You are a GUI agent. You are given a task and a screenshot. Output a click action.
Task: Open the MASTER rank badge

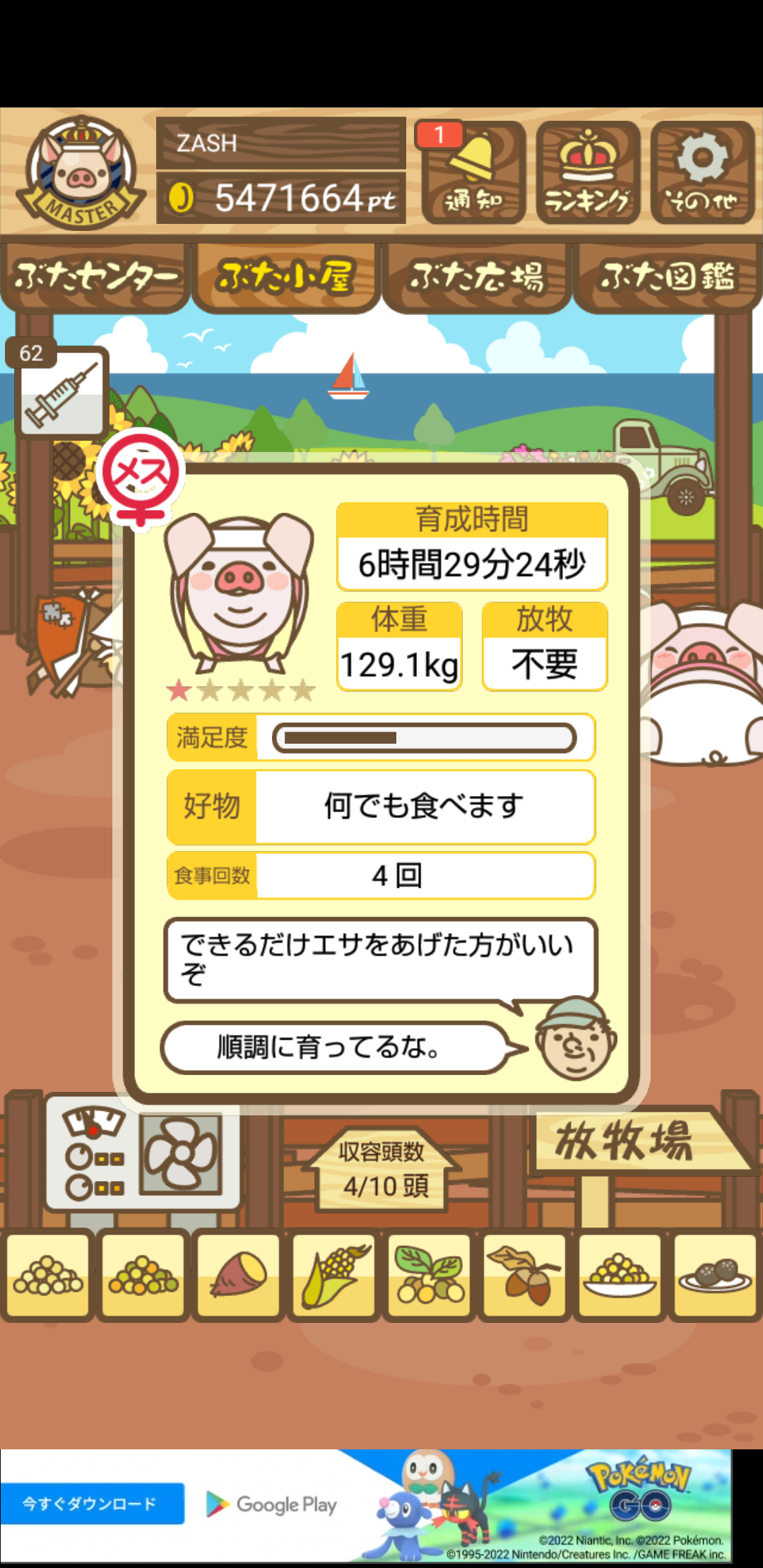click(82, 172)
